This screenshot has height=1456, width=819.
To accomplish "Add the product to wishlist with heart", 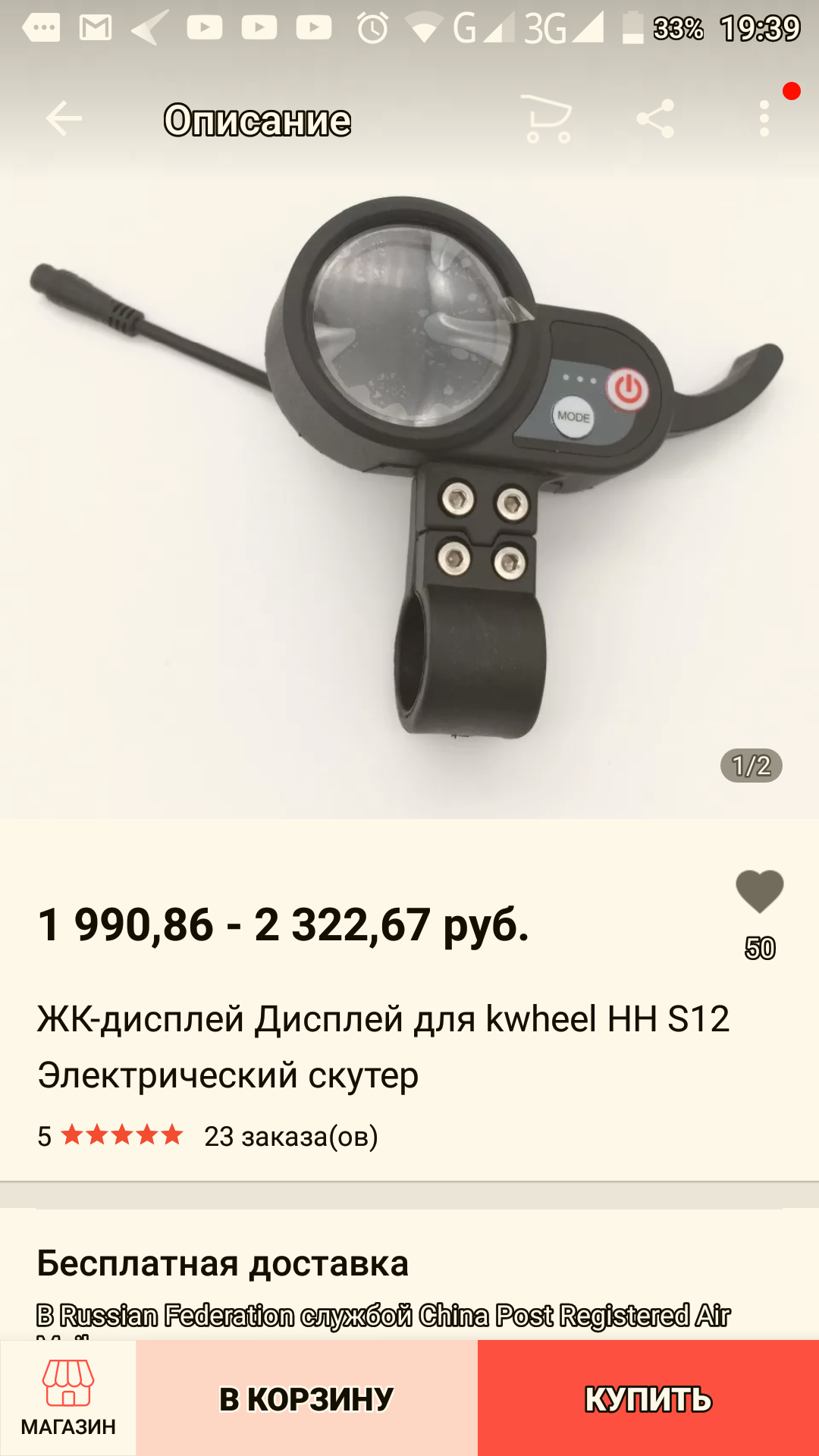I will 759,893.
